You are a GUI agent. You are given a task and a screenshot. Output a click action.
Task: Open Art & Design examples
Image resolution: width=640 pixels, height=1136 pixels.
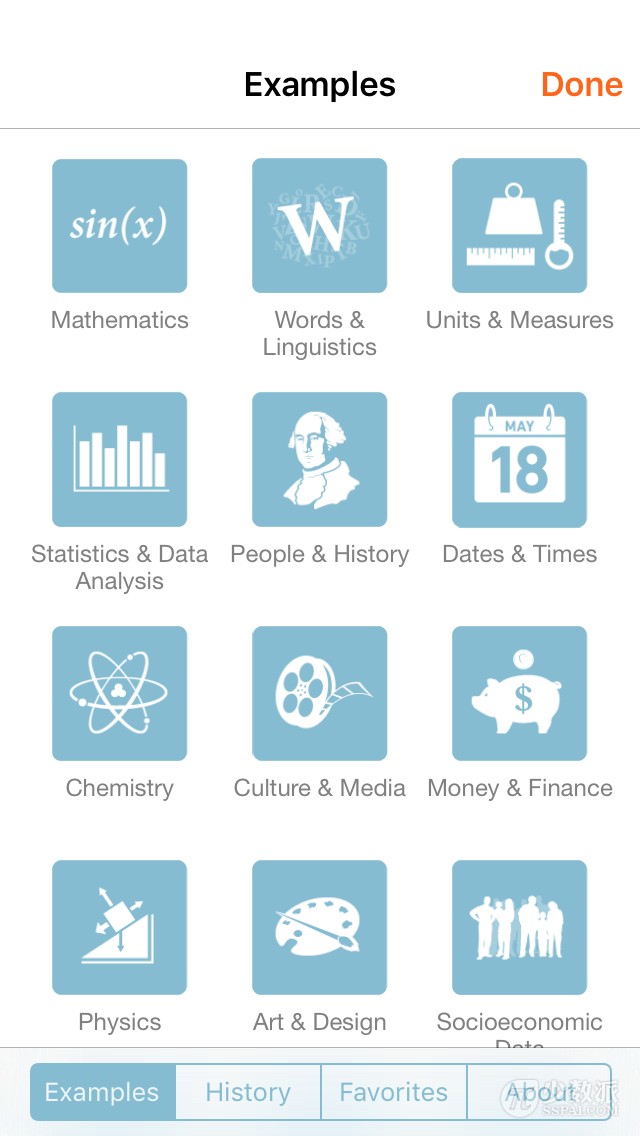[320, 928]
